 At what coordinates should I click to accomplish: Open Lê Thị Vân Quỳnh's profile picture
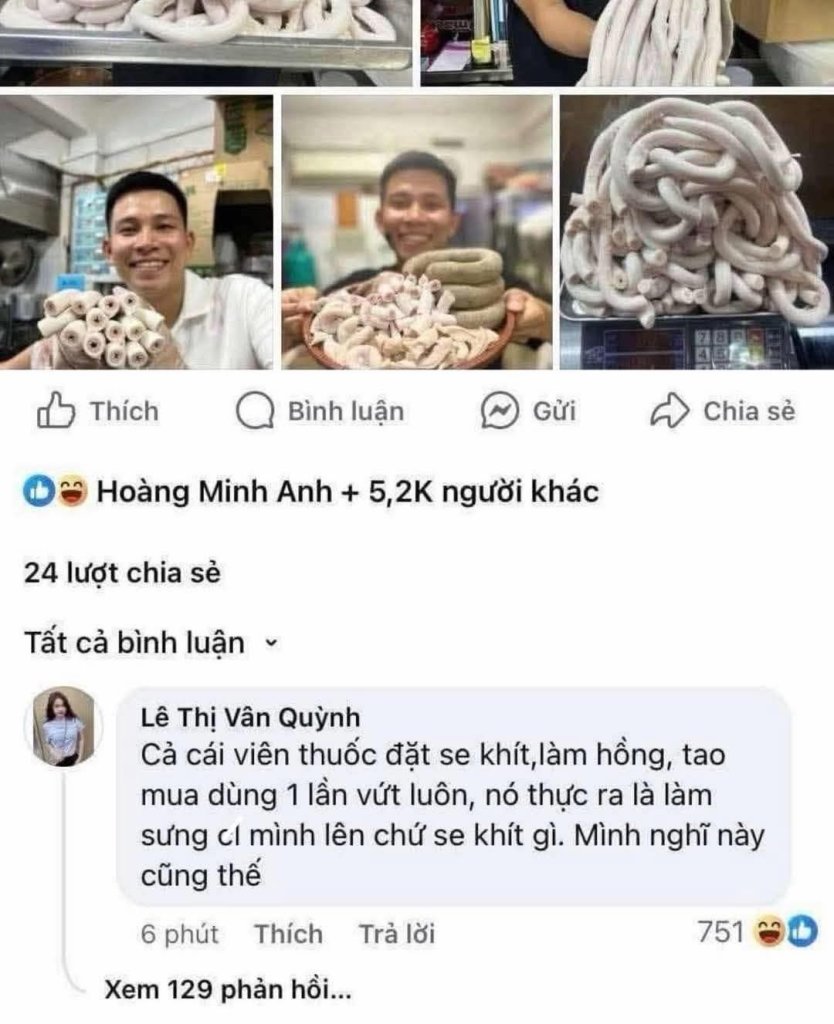(x=65, y=727)
